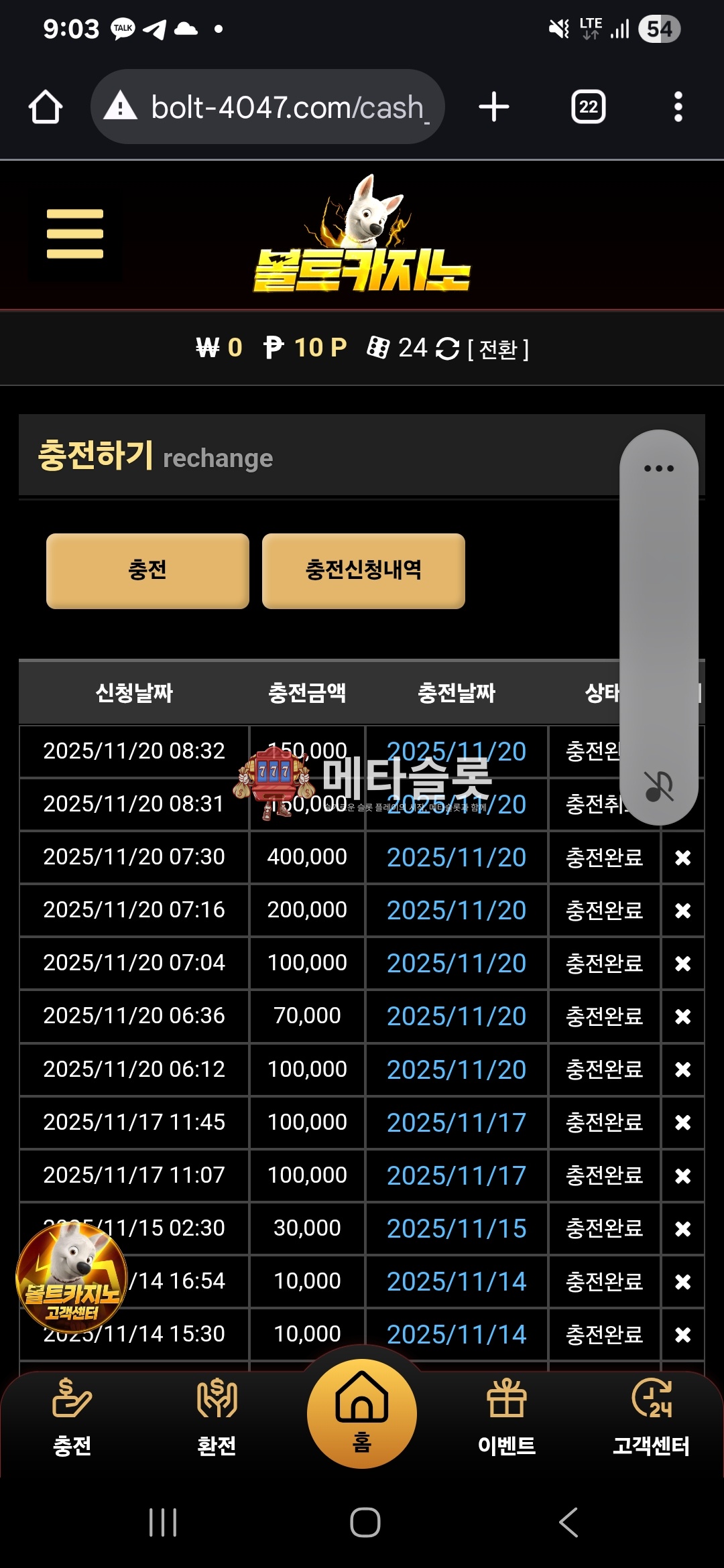
Task: Tap the system back button
Action: [568, 1522]
